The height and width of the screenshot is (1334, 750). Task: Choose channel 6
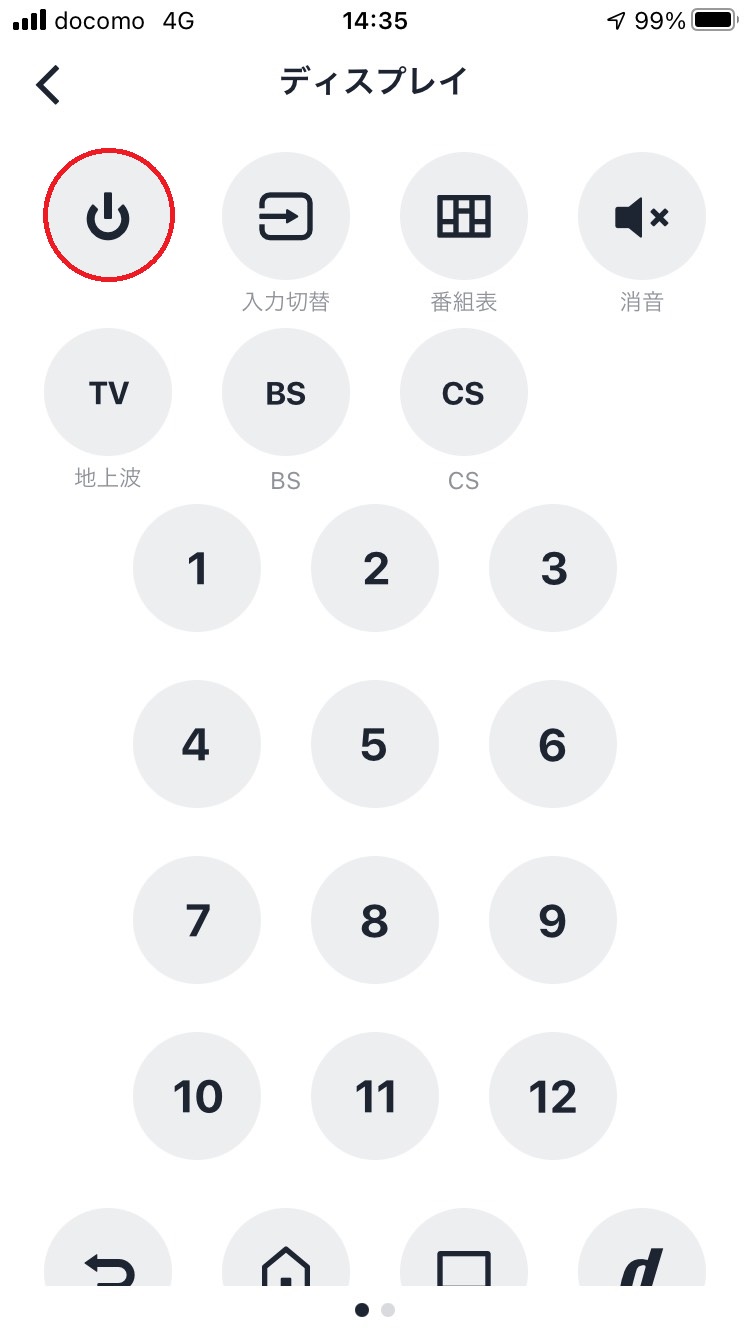553,745
